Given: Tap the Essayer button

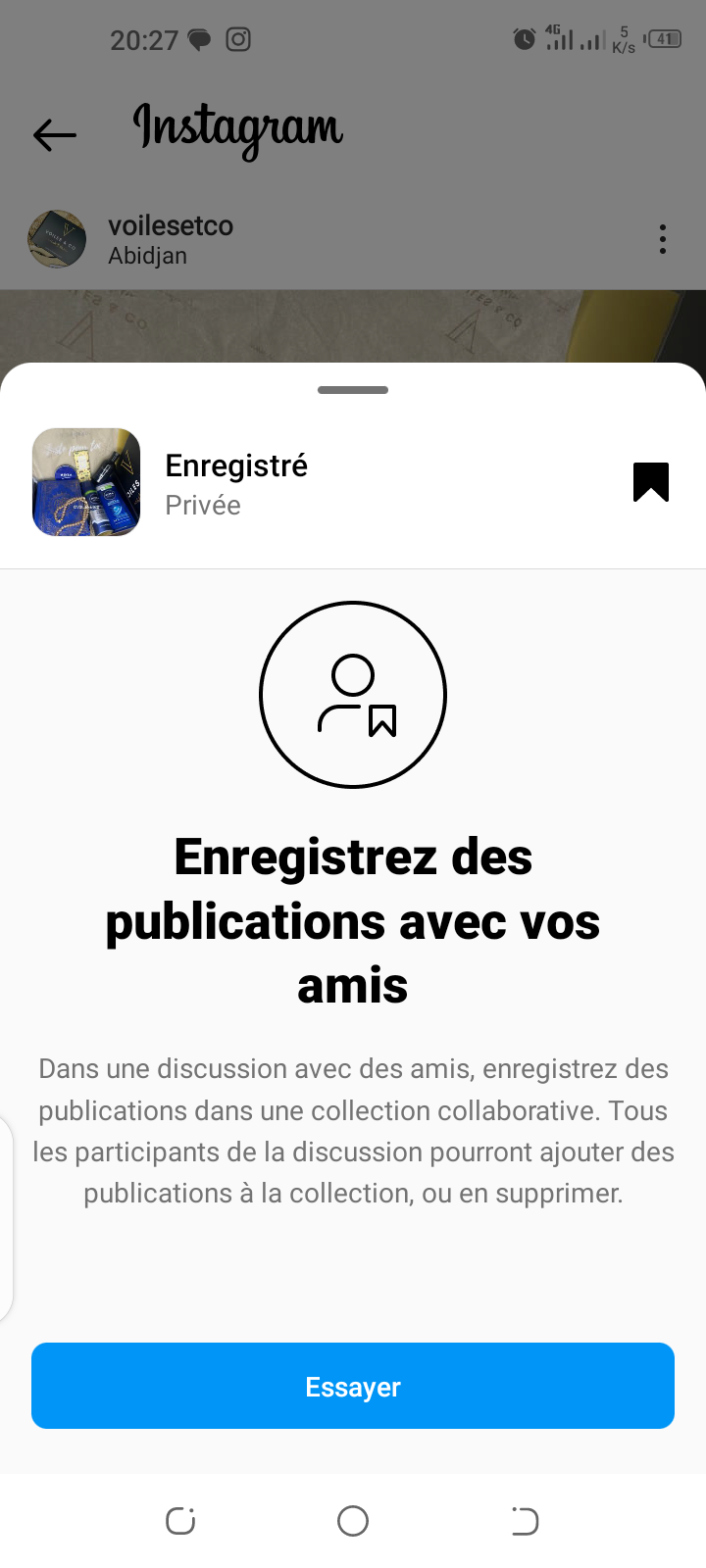Looking at the screenshot, I should click(x=353, y=1386).
